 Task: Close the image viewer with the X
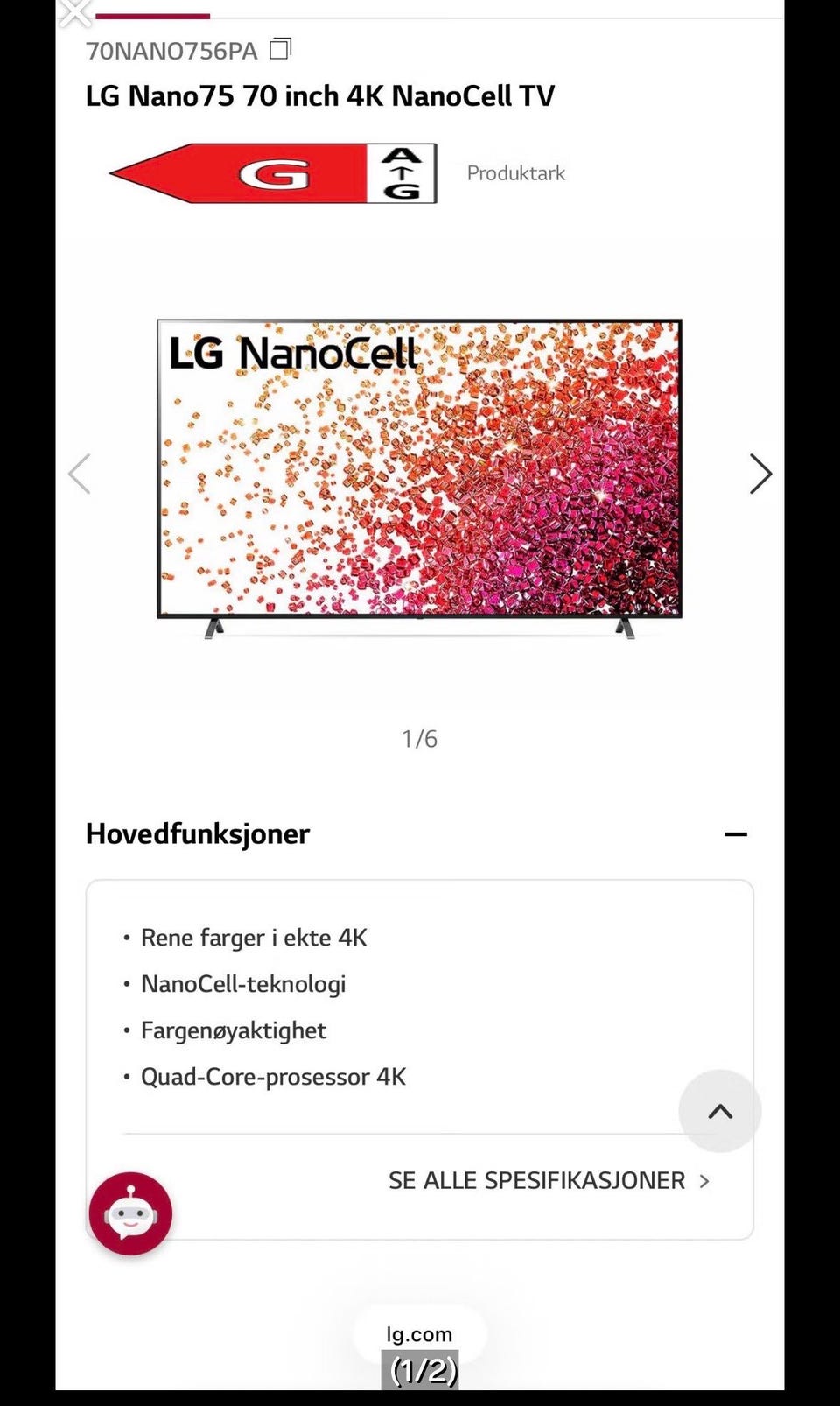click(75, 12)
